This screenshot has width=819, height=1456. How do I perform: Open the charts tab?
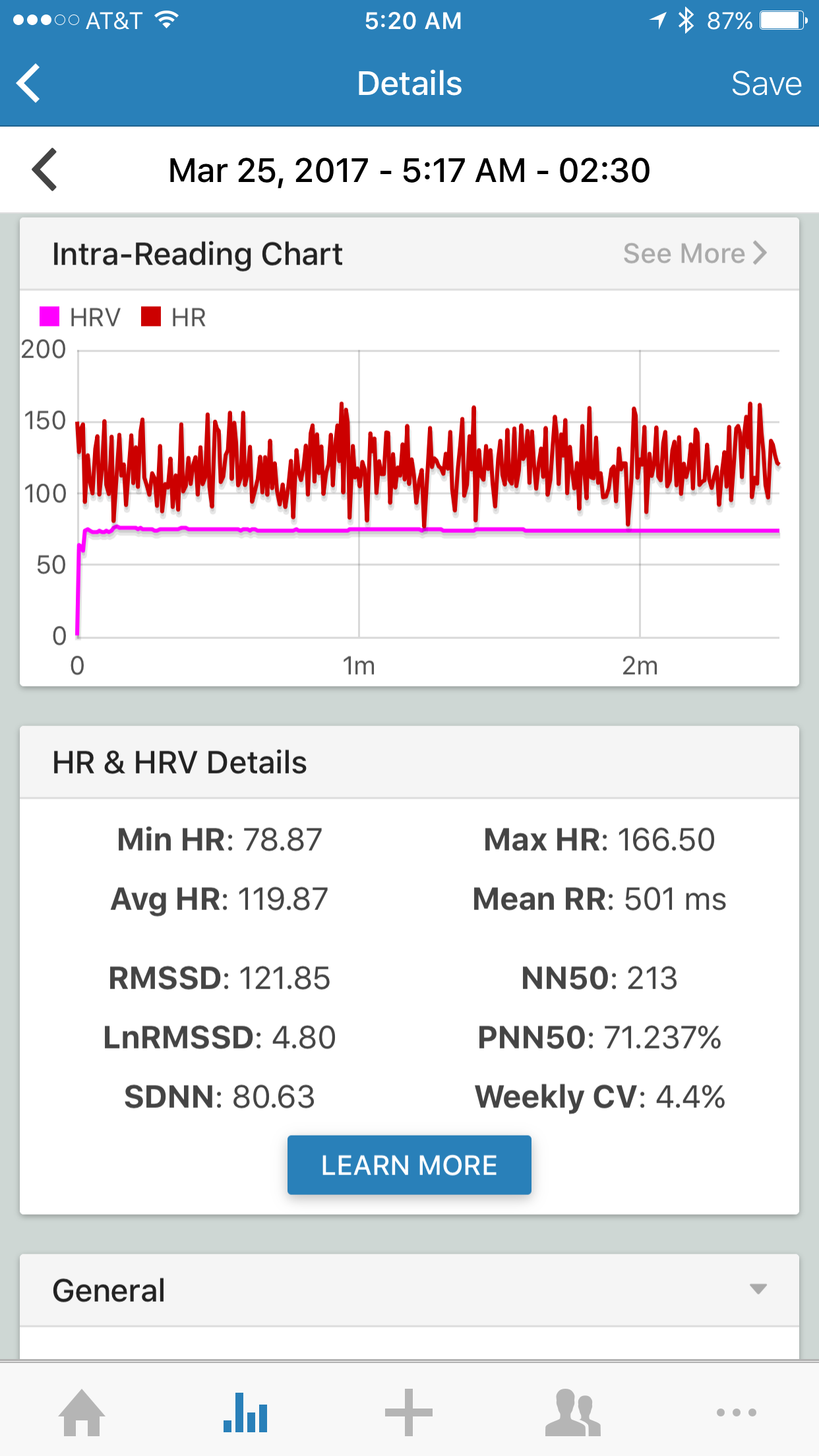tap(245, 1412)
